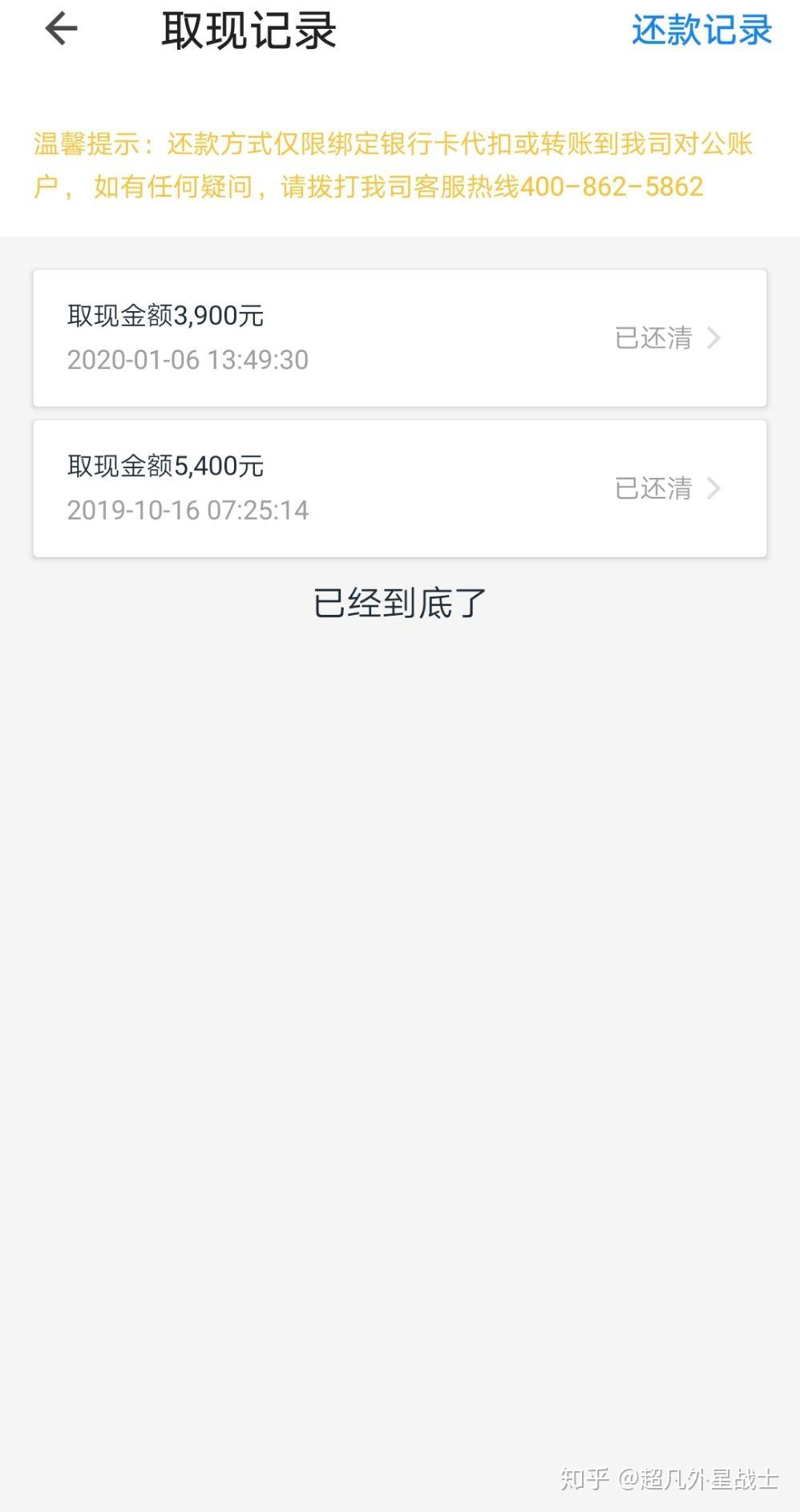Tap the first 已还清 status label
800x1512 pixels.
[x=653, y=338]
